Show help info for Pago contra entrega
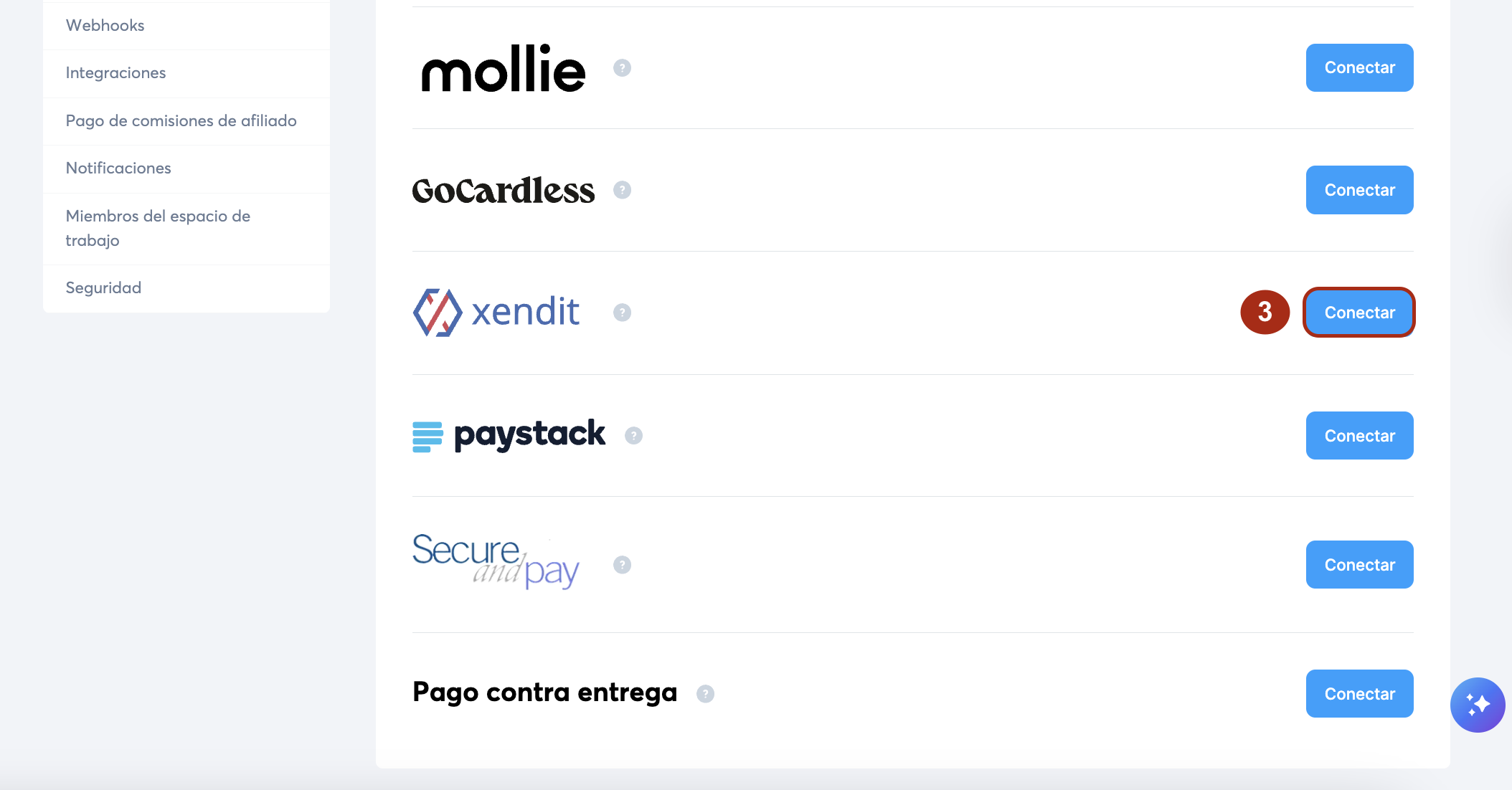The height and width of the screenshot is (790, 1512). [705, 694]
